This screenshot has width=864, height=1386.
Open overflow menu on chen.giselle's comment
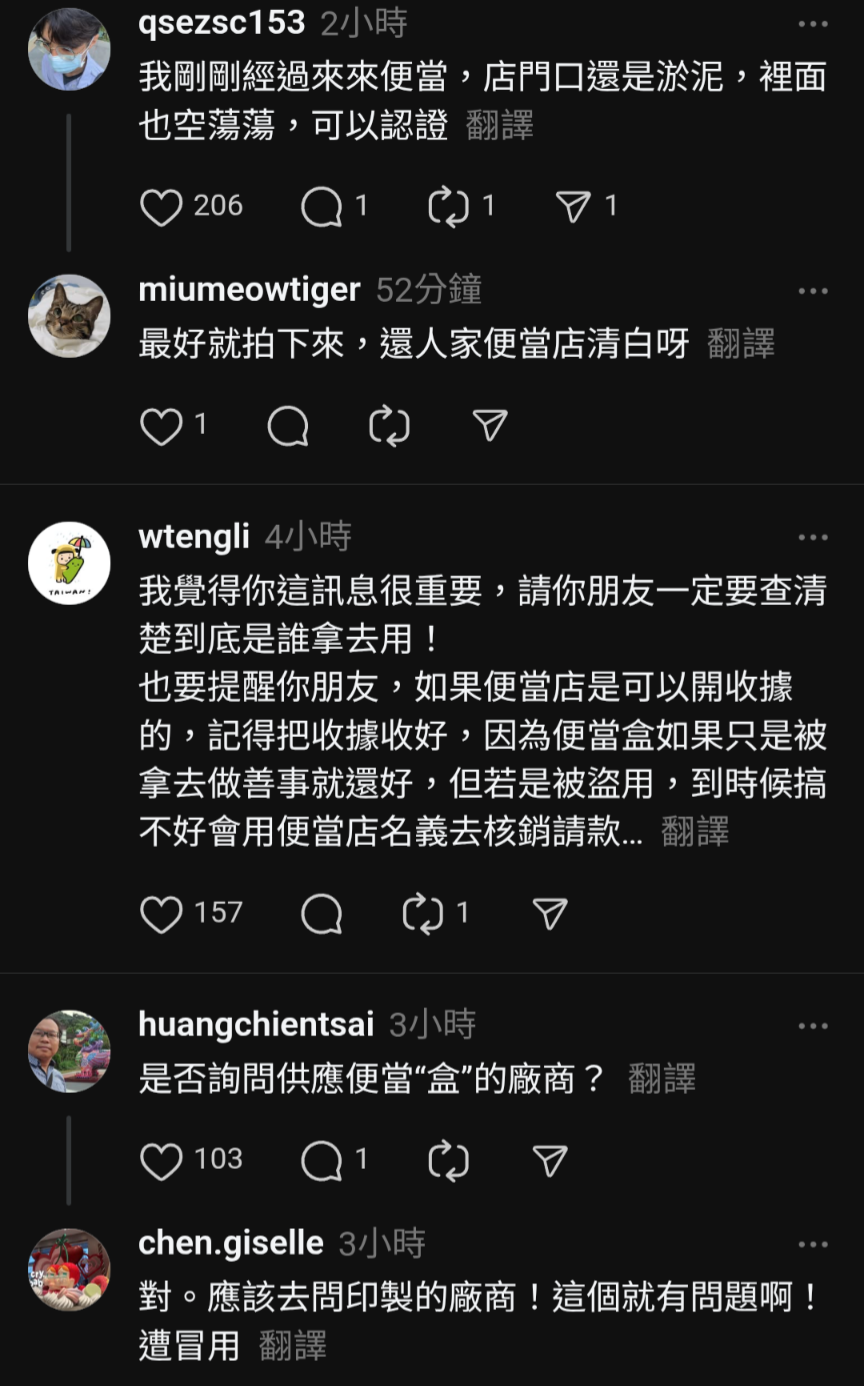pos(812,1245)
